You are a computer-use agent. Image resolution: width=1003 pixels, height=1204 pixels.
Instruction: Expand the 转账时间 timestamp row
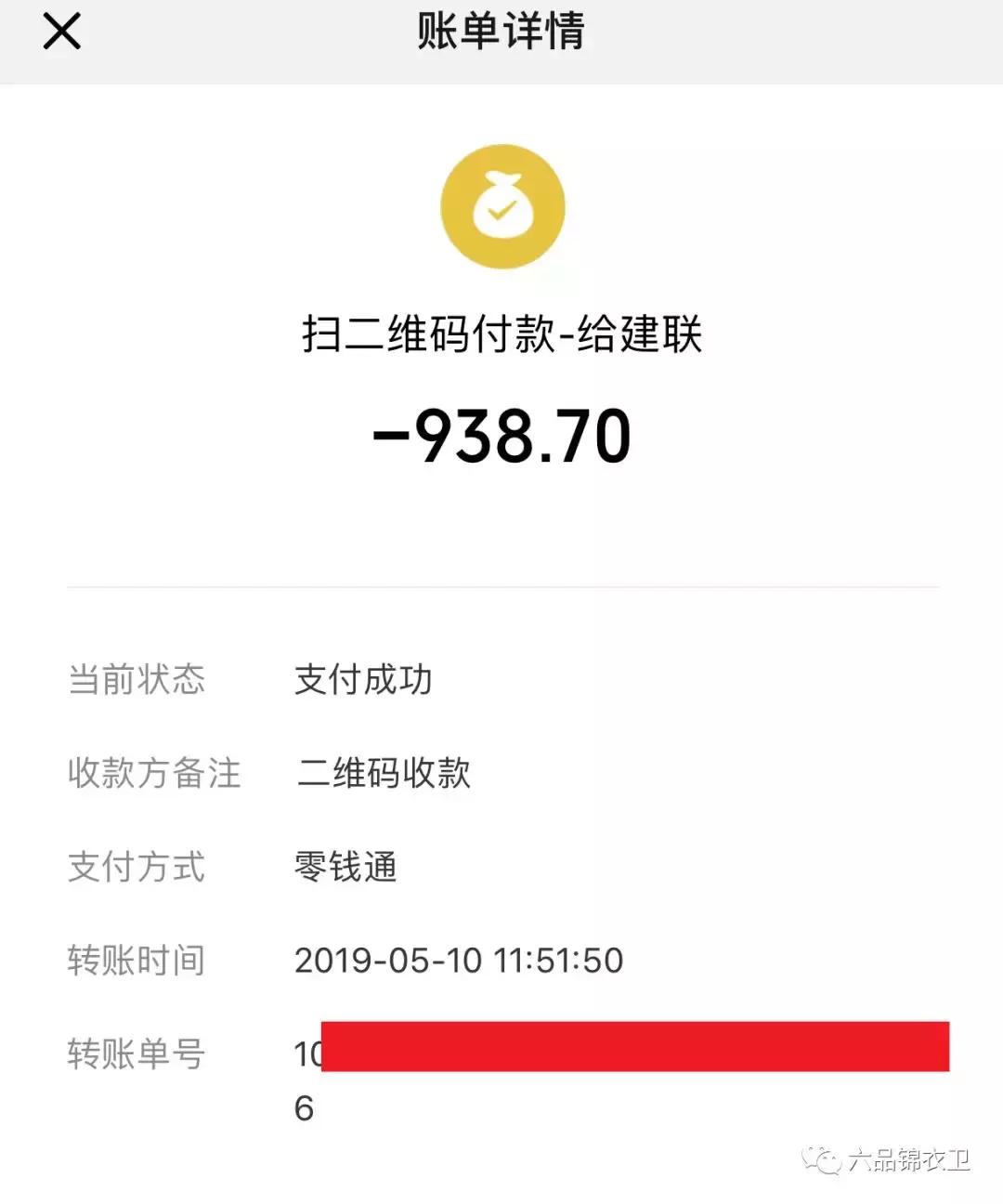(137, 960)
